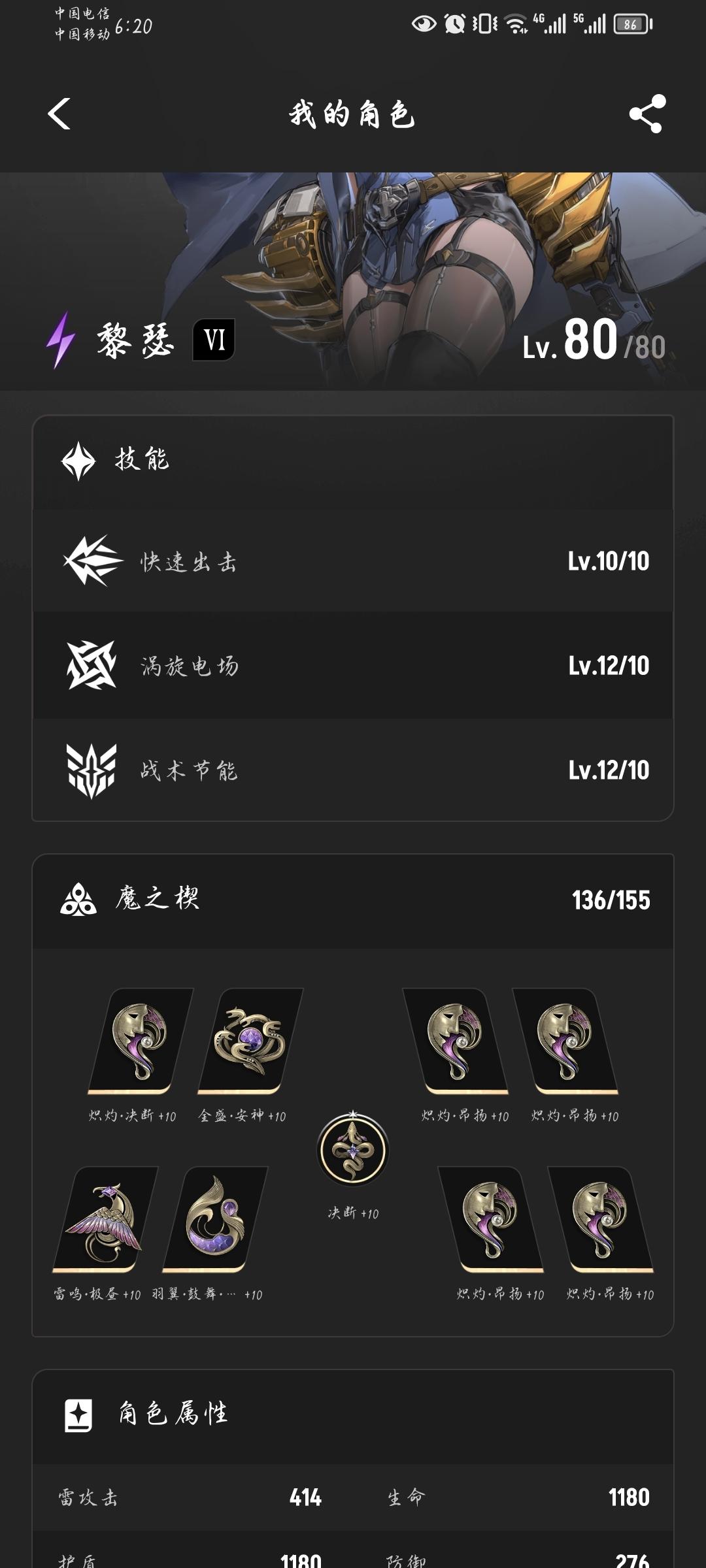View the 炽灼·决断 +10 wedge

[139, 1041]
